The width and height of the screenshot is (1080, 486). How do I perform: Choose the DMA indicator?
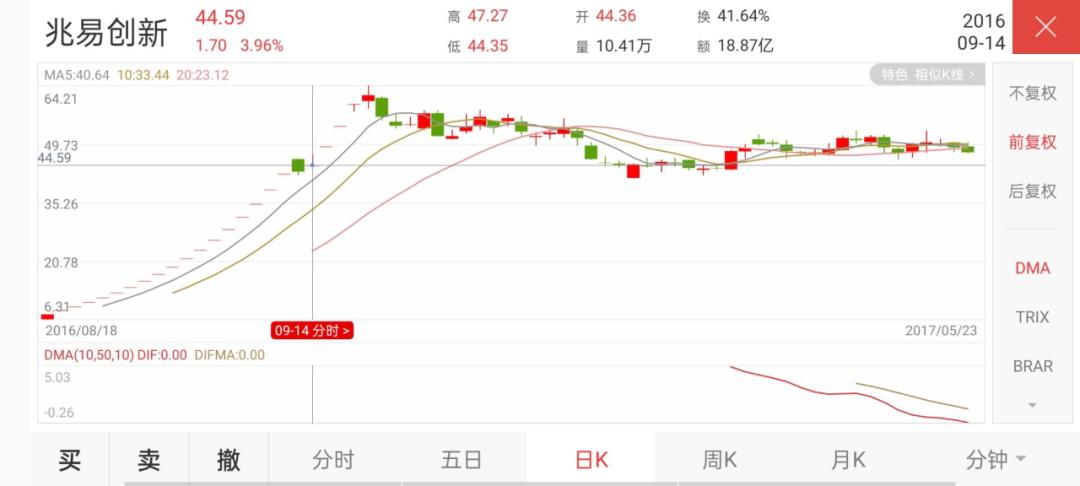coord(1032,268)
